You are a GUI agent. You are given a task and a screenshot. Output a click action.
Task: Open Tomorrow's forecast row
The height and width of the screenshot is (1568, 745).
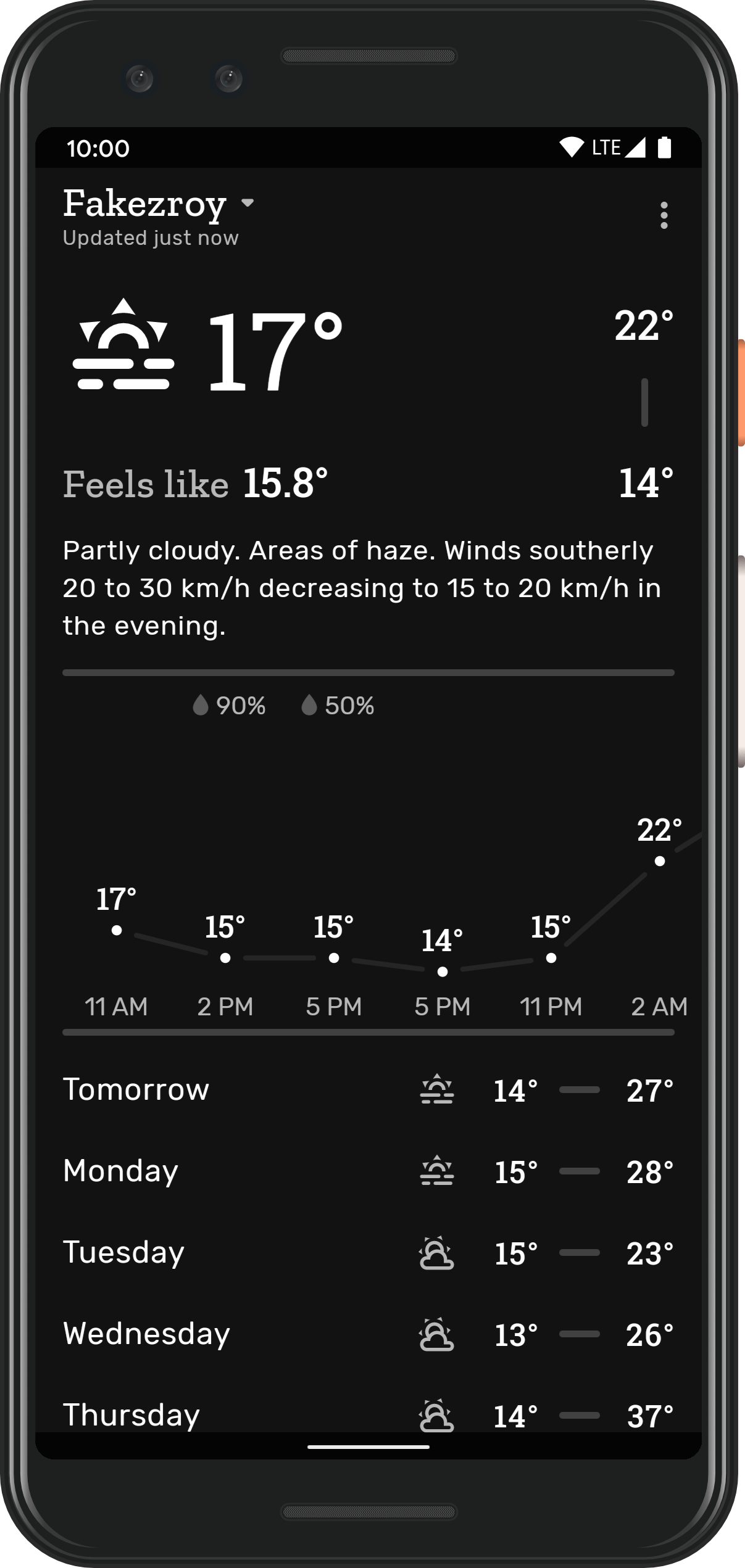coord(368,1090)
